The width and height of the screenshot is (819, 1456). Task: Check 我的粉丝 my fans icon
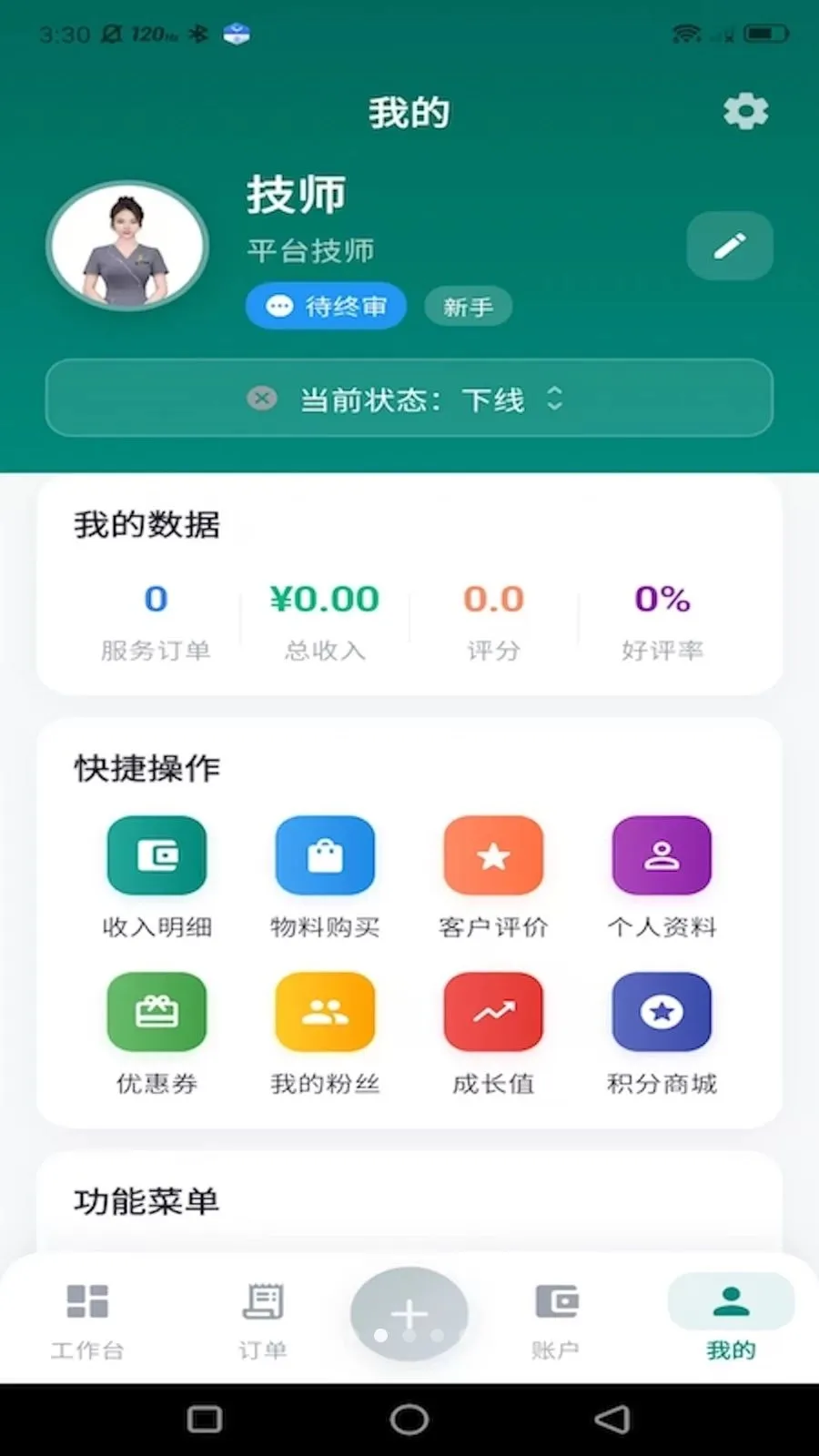coord(325,1011)
